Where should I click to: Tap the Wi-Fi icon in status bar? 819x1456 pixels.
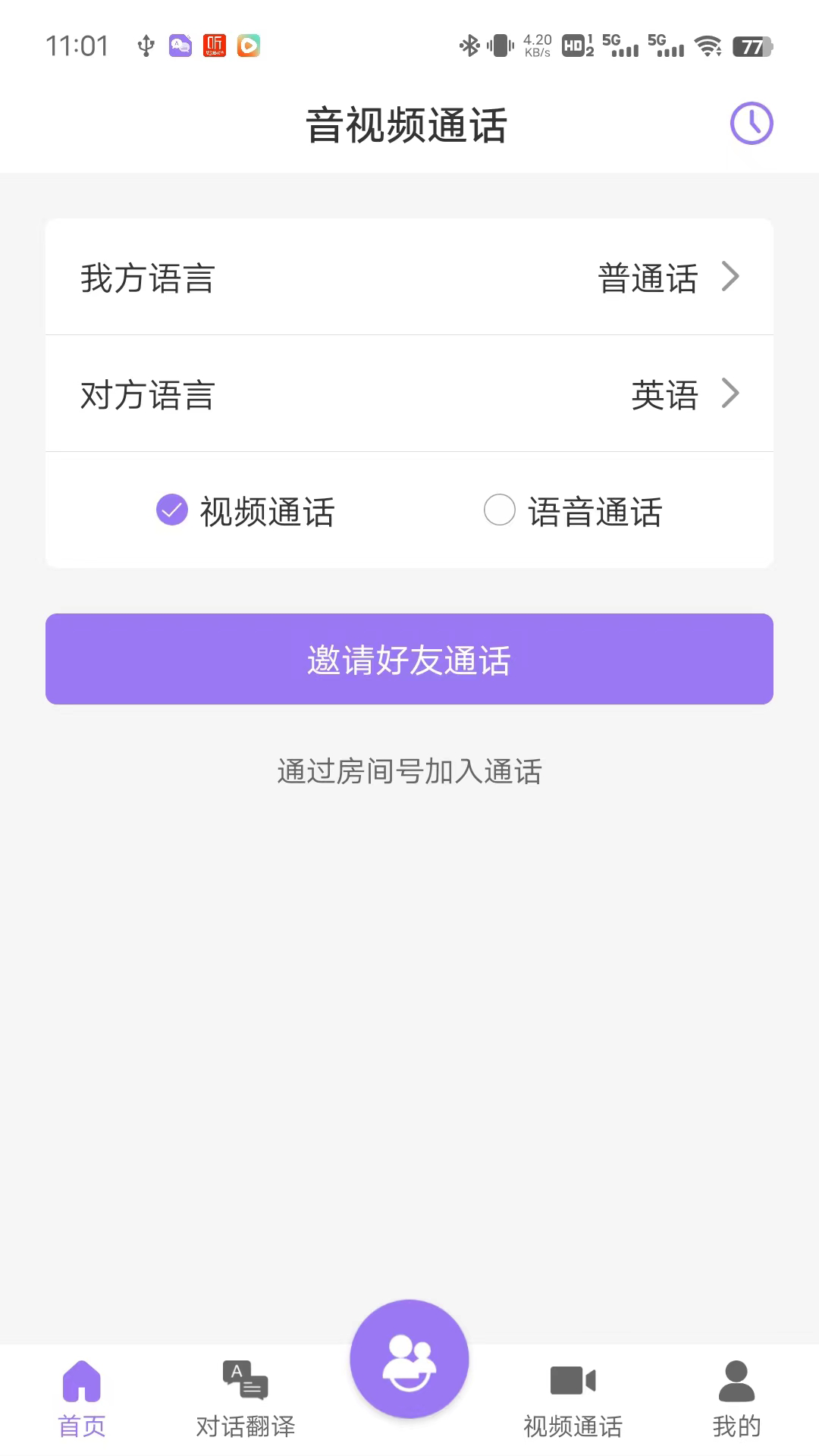coord(710,45)
